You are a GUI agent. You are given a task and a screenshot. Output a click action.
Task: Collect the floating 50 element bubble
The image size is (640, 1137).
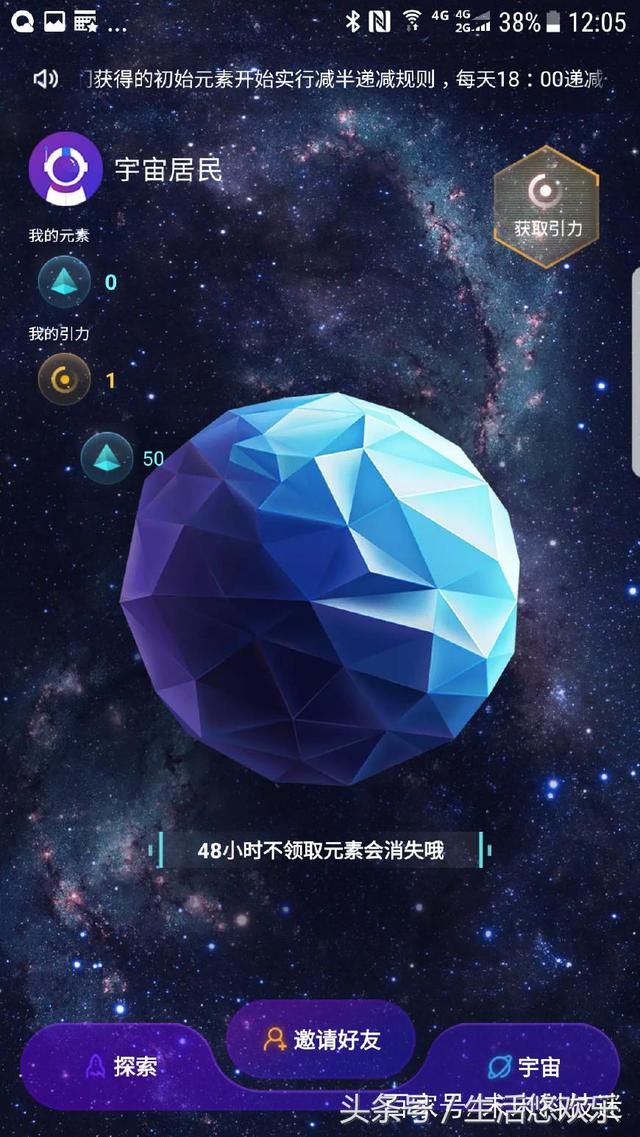coord(106,459)
